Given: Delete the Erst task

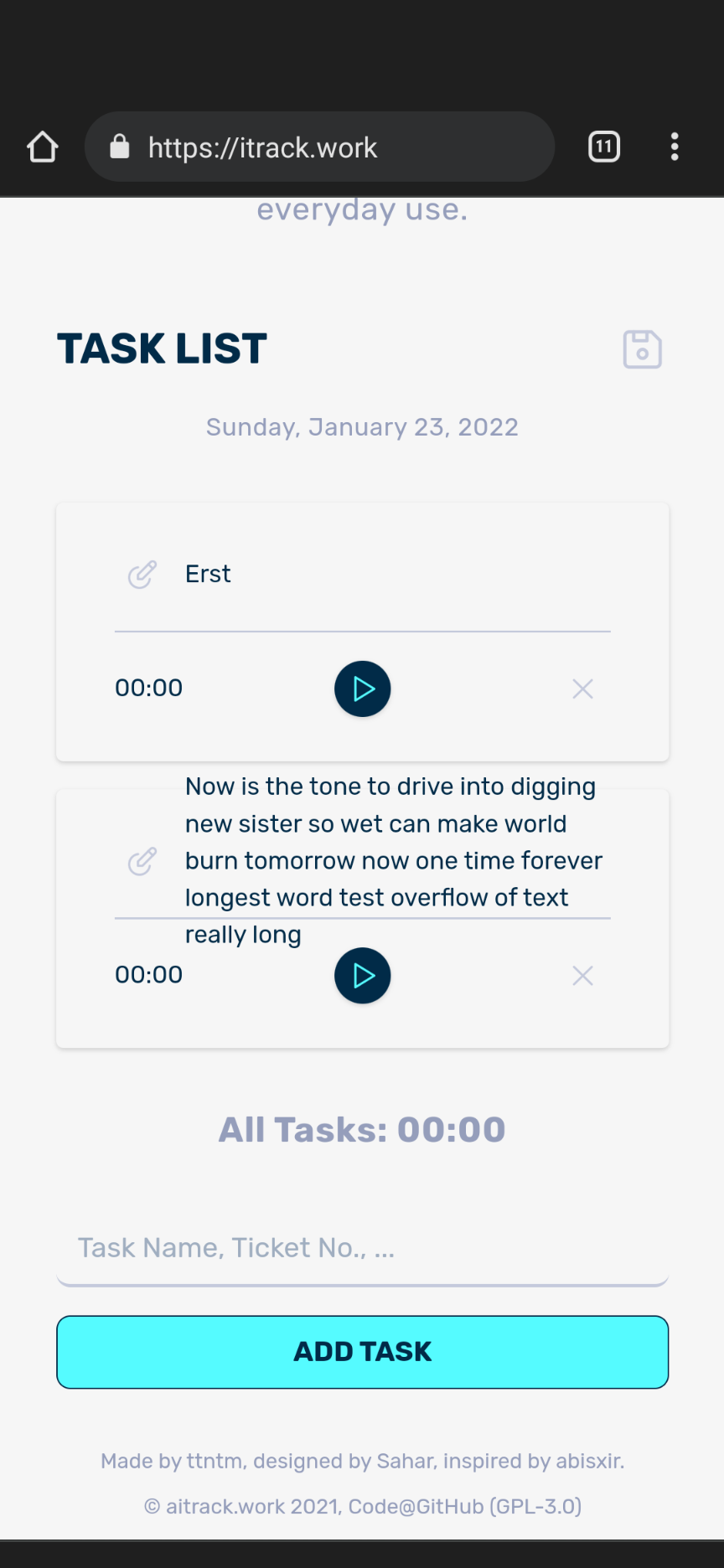Looking at the screenshot, I should pos(583,689).
